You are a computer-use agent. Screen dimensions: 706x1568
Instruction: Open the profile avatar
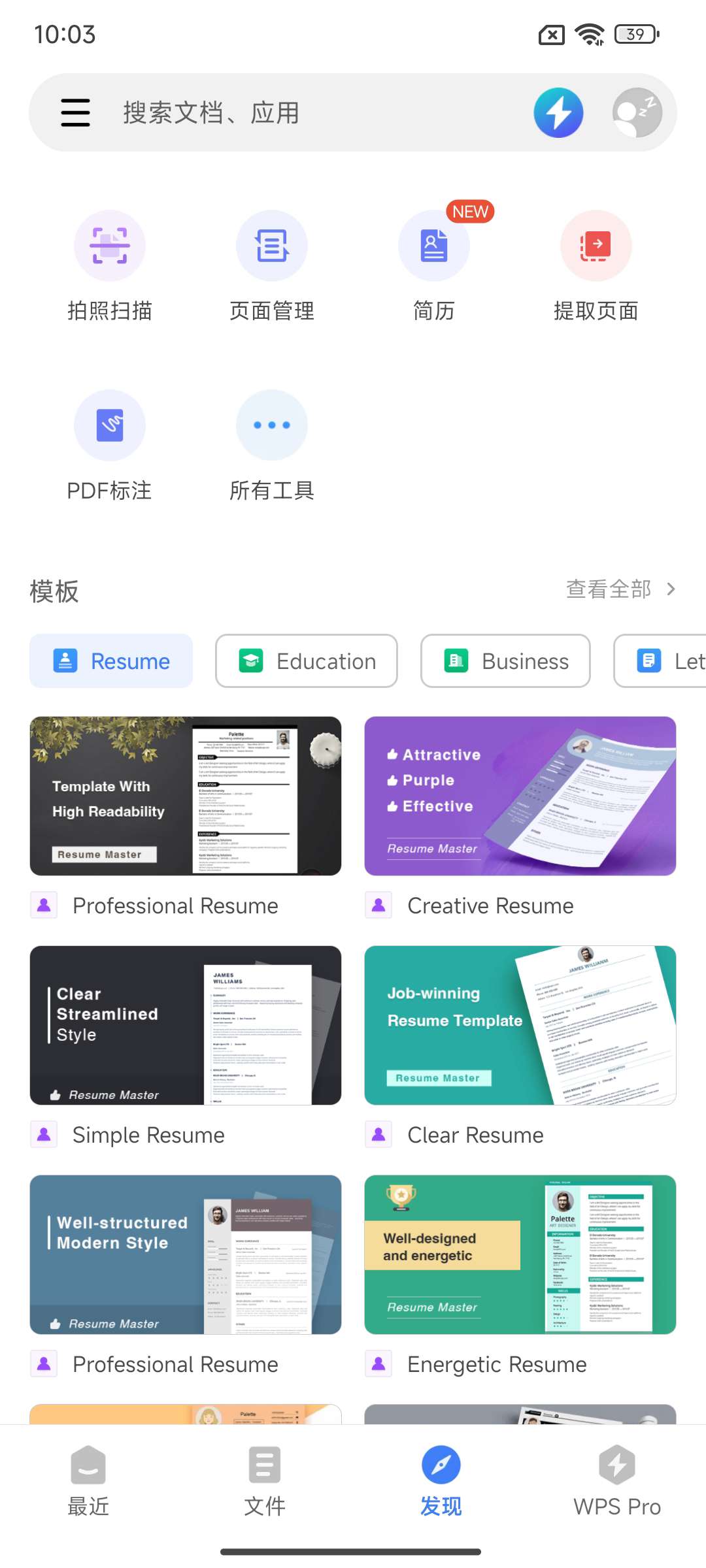click(x=637, y=112)
